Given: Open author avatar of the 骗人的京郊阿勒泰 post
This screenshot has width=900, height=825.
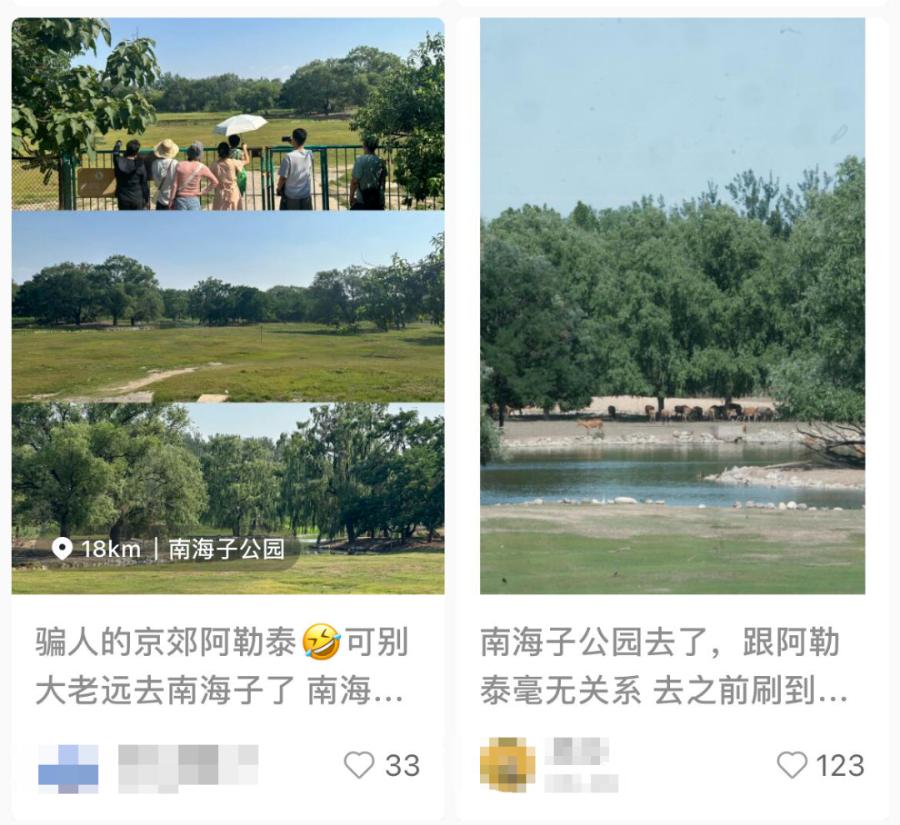Looking at the screenshot, I should tap(68, 768).
